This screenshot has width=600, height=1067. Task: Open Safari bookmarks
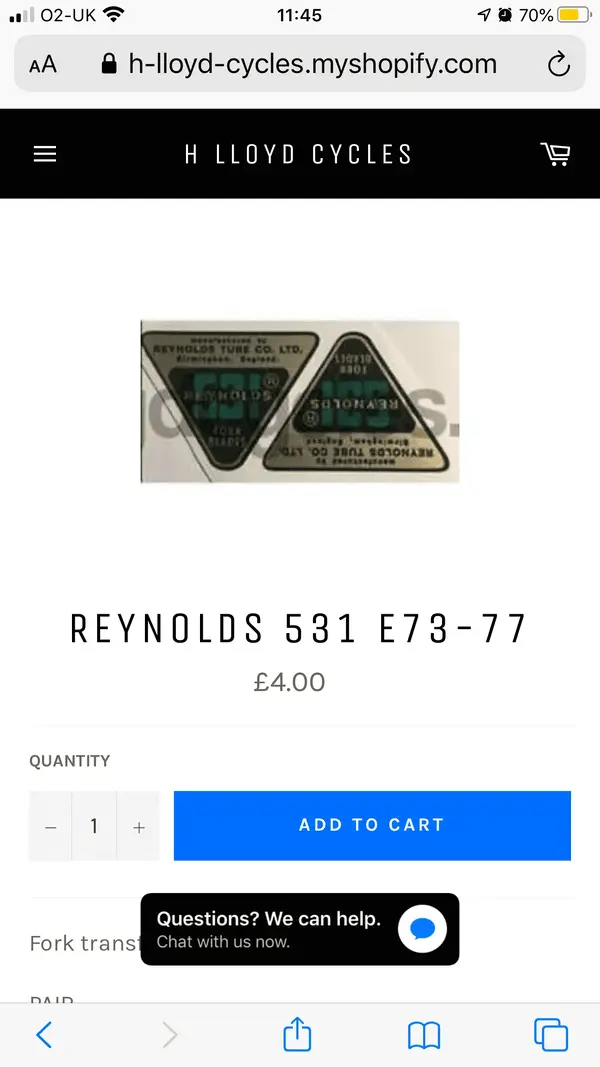(x=424, y=1034)
